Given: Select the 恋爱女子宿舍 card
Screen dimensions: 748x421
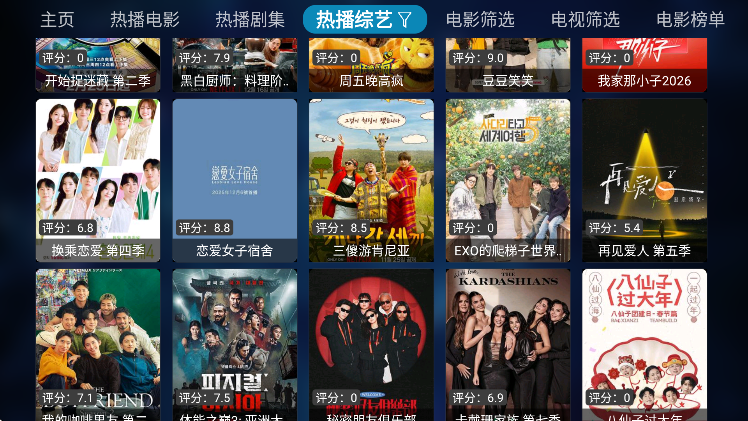Looking at the screenshot, I should 235,180.
